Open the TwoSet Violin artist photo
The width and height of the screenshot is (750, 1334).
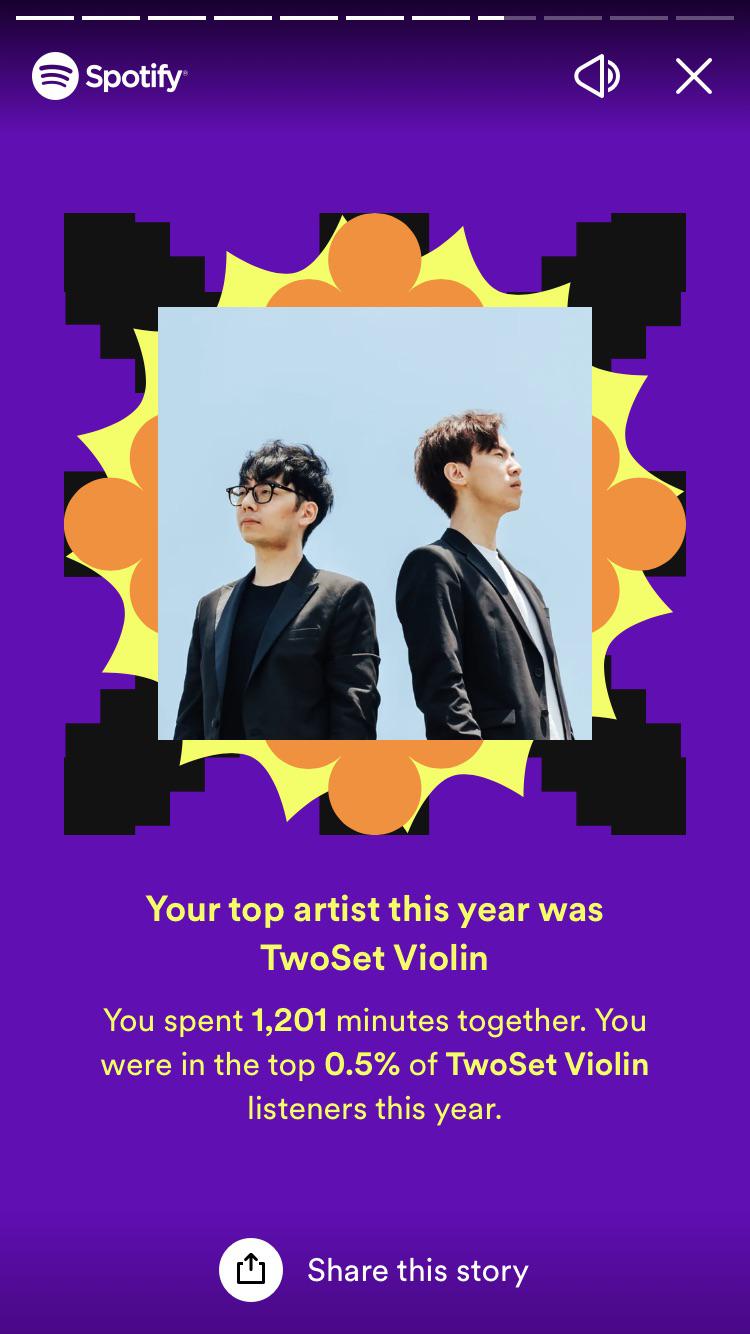[x=374, y=524]
